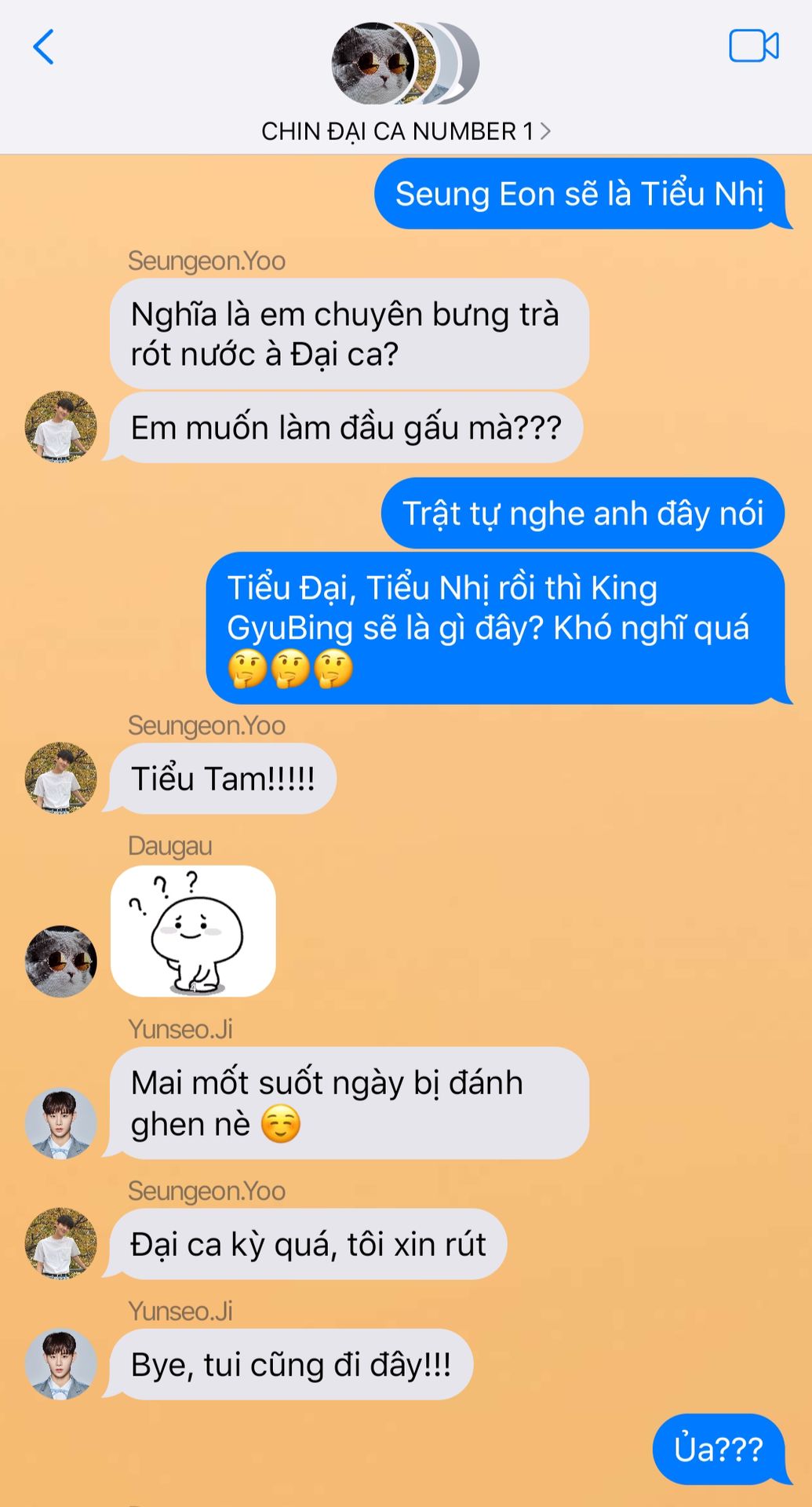Open Daugau's question-mark sticker
Image resolution: width=812 pixels, height=1507 pixels.
click(193, 931)
